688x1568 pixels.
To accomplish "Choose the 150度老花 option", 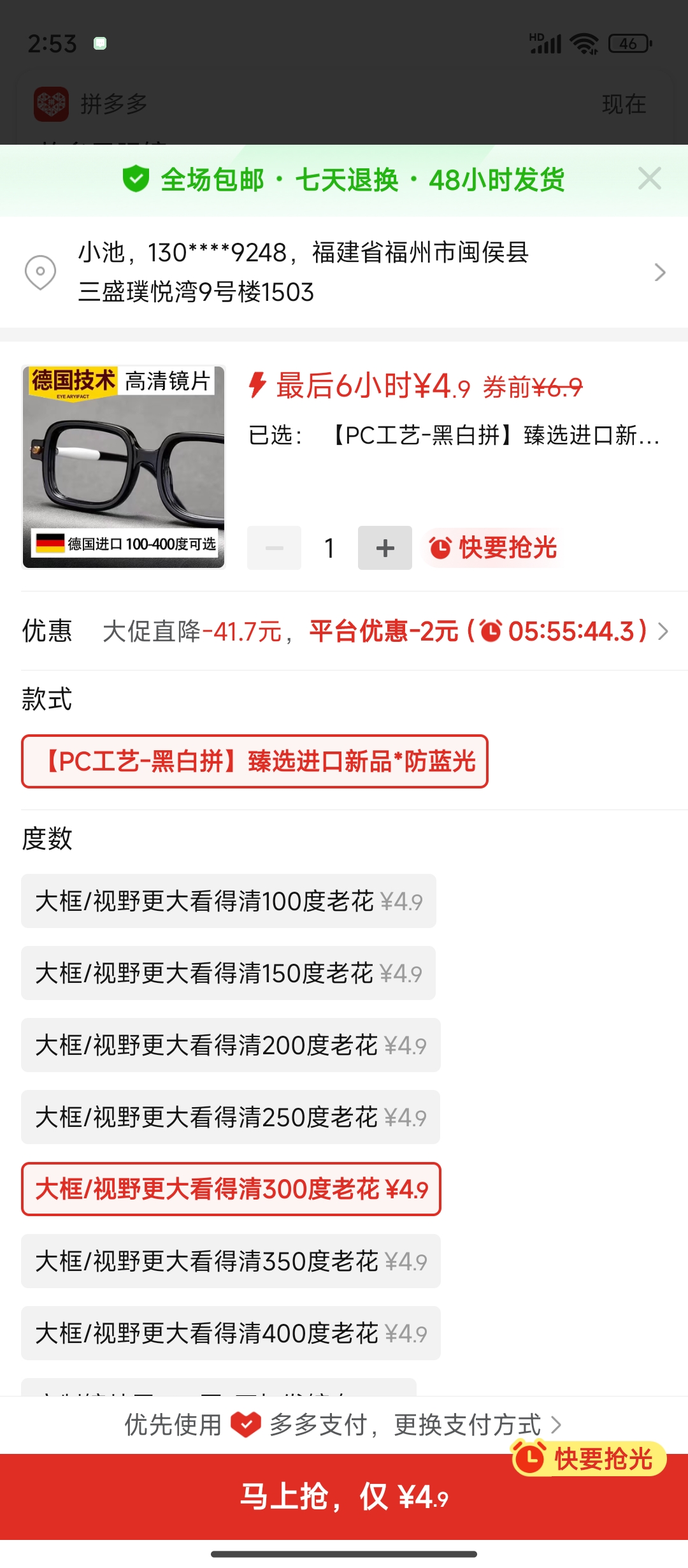I will pyautogui.click(x=229, y=973).
